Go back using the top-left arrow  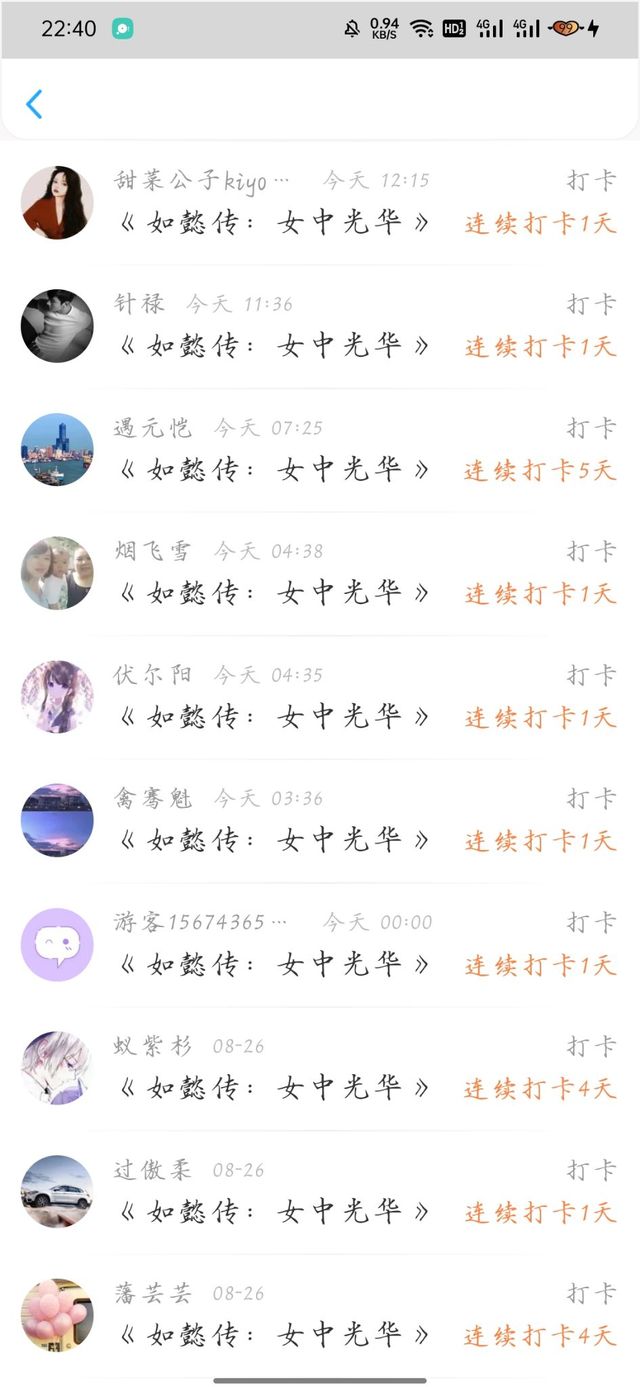pyautogui.click(x=34, y=104)
